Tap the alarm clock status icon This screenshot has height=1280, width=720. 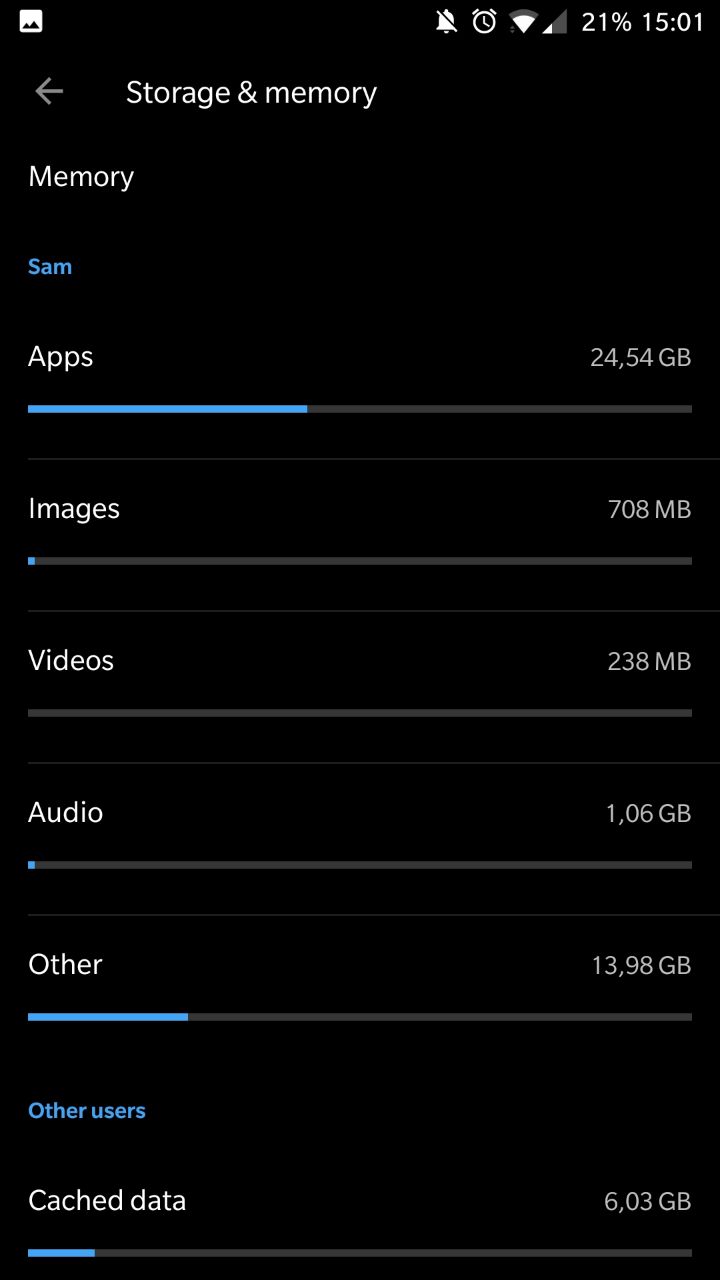point(482,20)
